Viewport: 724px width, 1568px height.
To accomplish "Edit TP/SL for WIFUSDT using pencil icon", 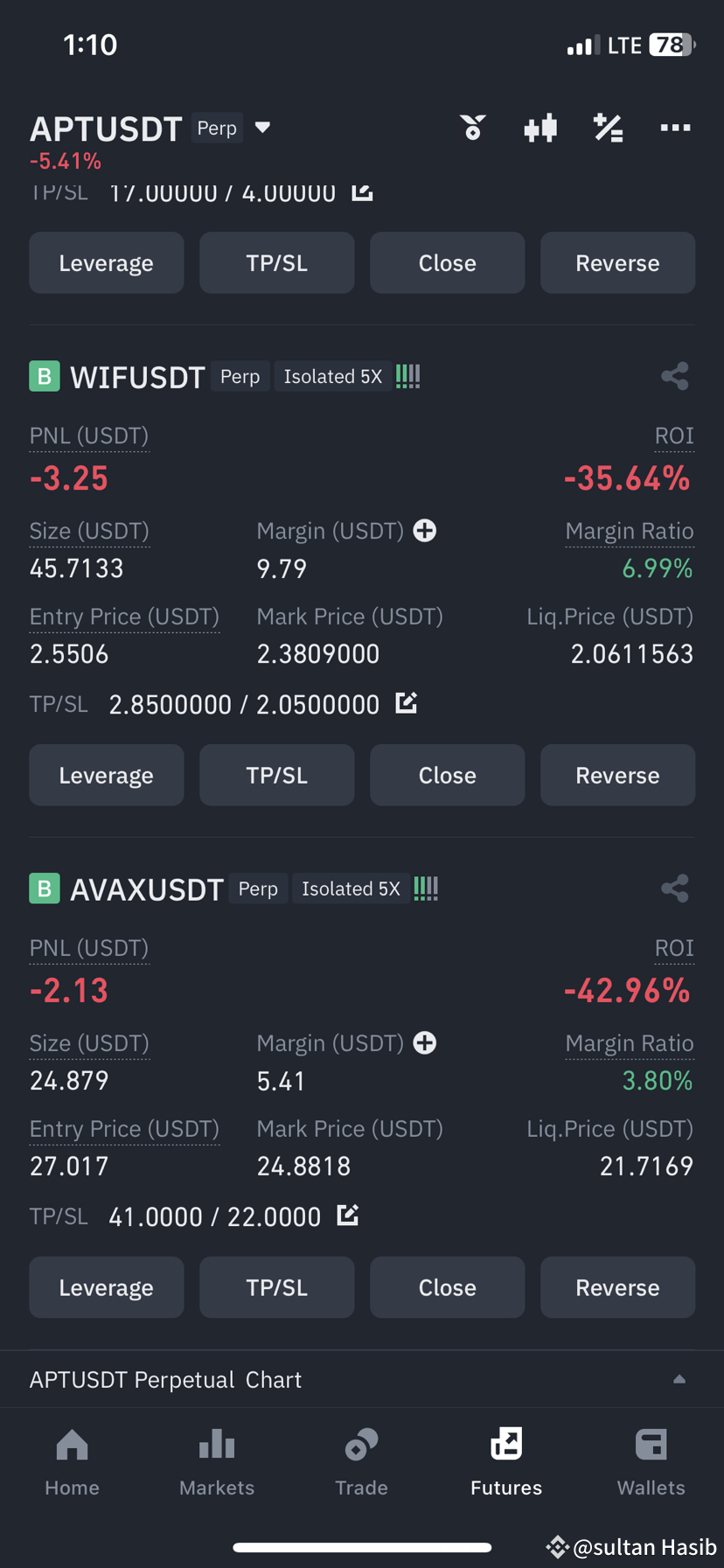I will coord(405,701).
